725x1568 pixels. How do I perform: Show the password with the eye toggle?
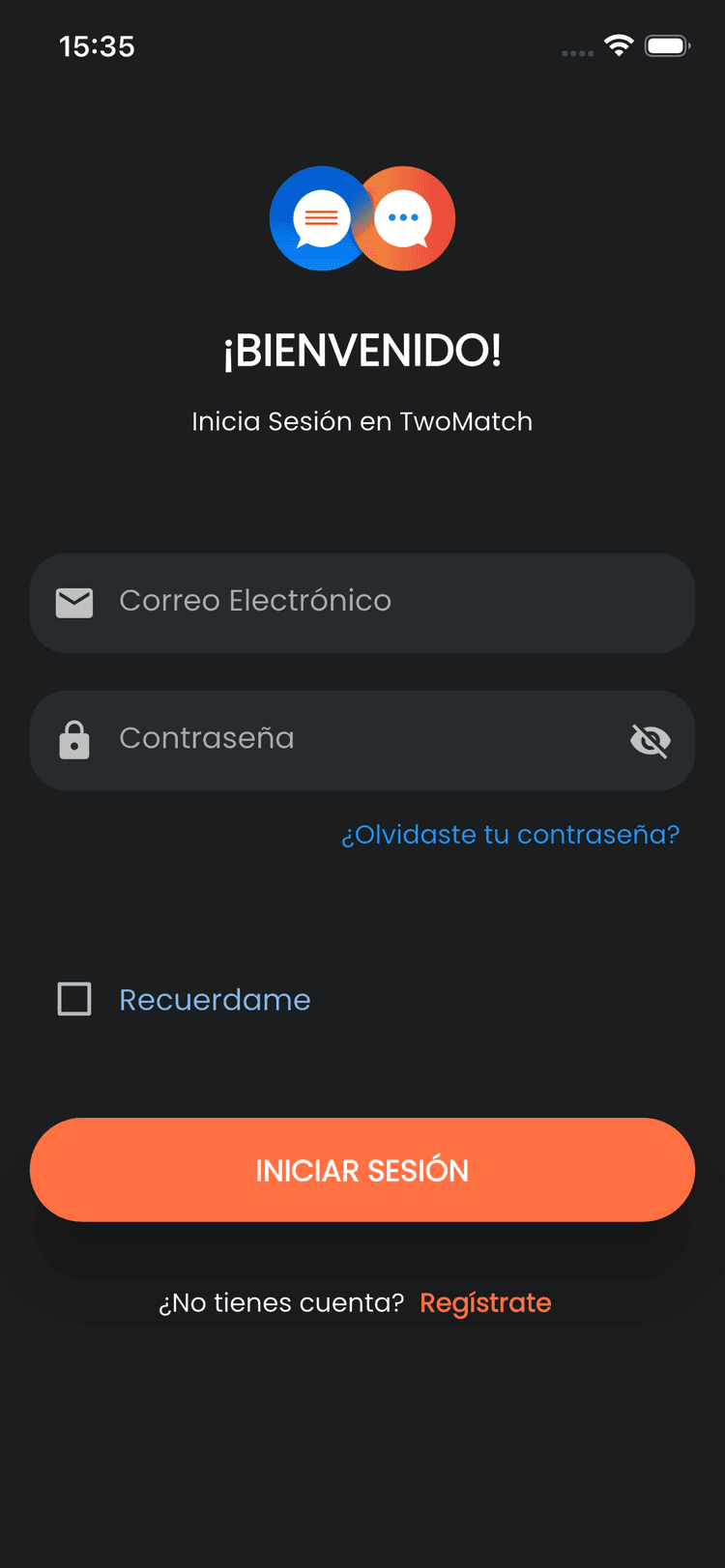point(651,740)
